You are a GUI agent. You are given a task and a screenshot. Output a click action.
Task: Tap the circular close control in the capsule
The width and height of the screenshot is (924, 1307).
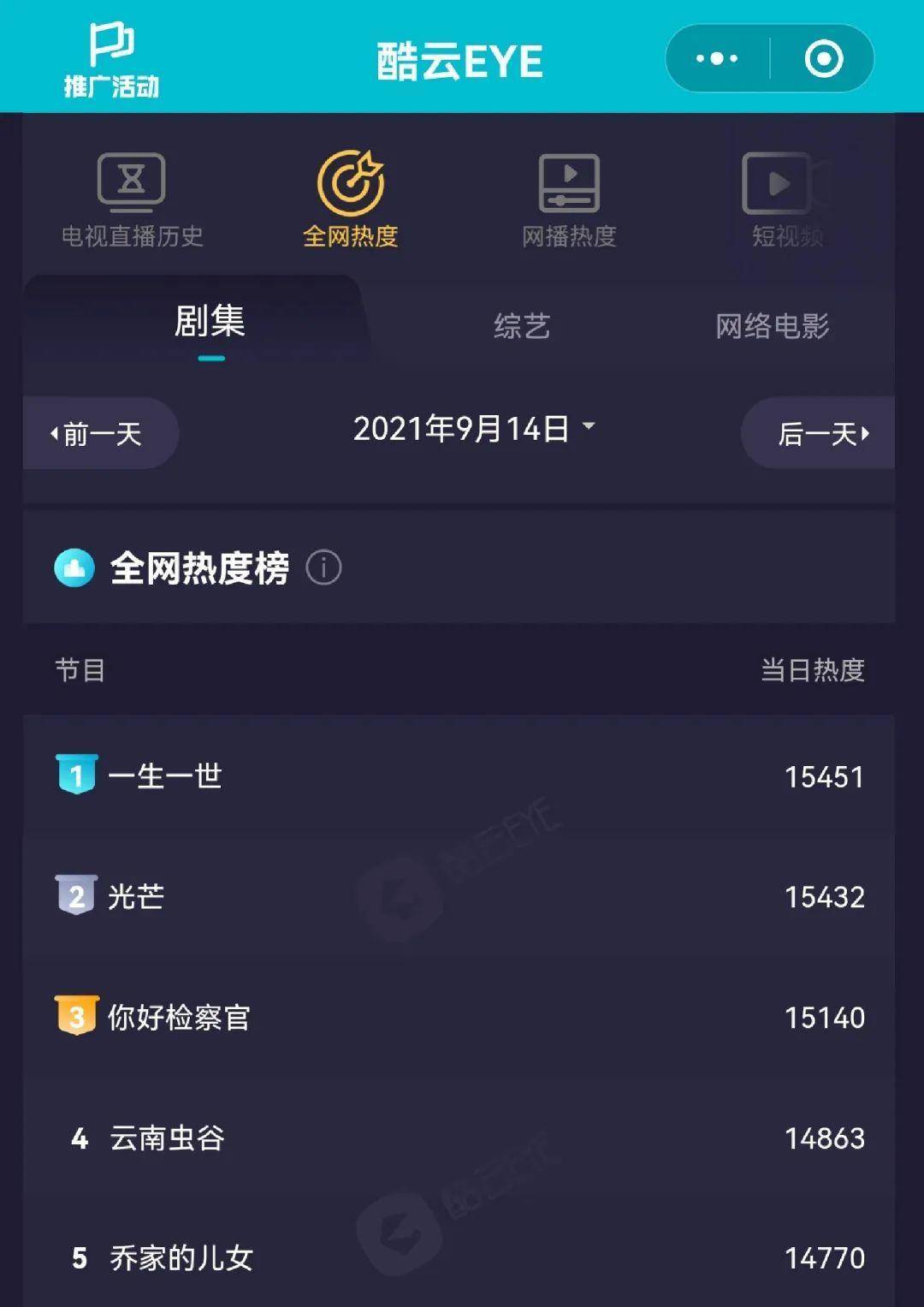[824, 58]
